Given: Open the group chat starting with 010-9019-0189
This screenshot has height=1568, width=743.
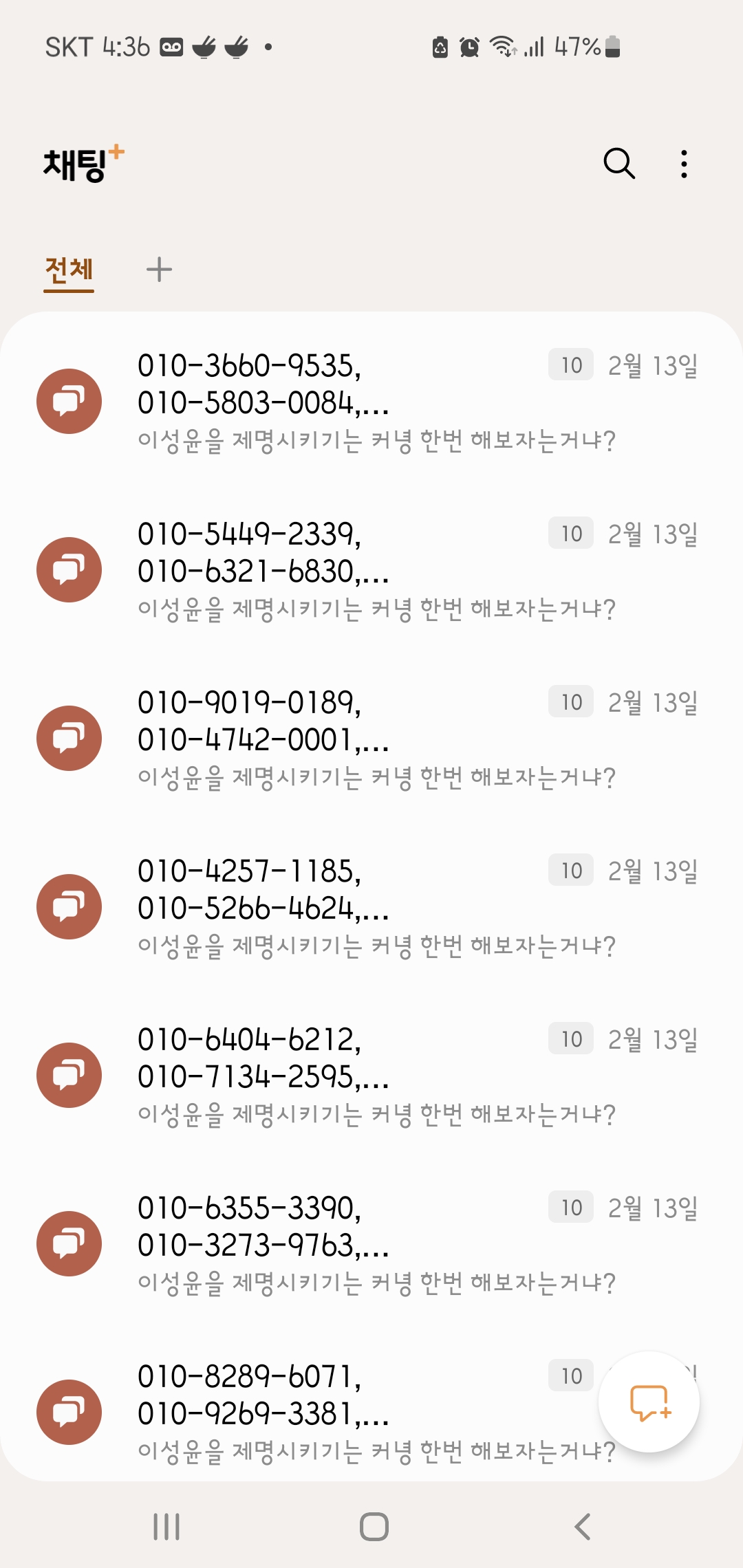Looking at the screenshot, I should [371, 739].
